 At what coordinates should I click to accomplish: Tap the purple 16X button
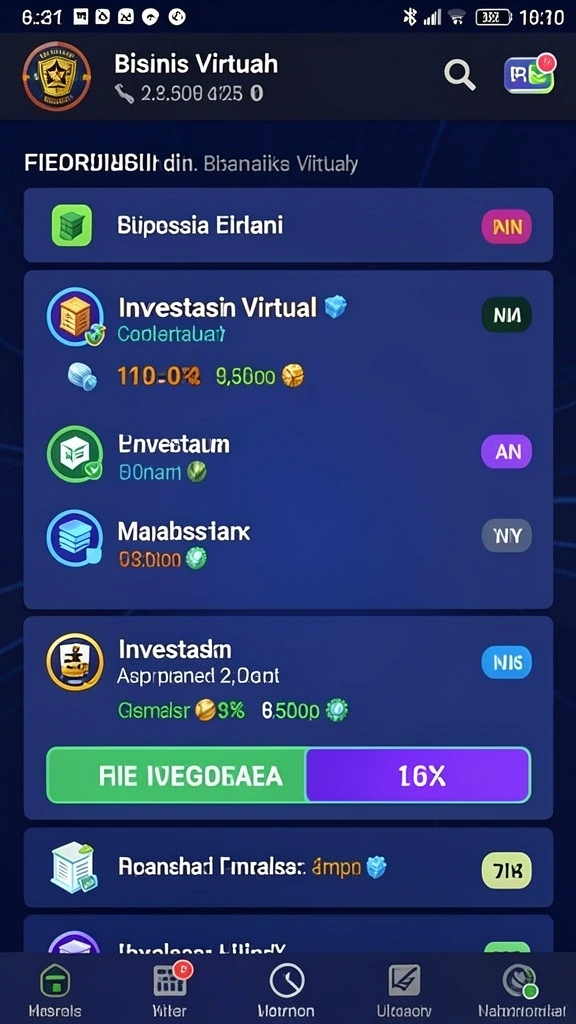coord(418,775)
